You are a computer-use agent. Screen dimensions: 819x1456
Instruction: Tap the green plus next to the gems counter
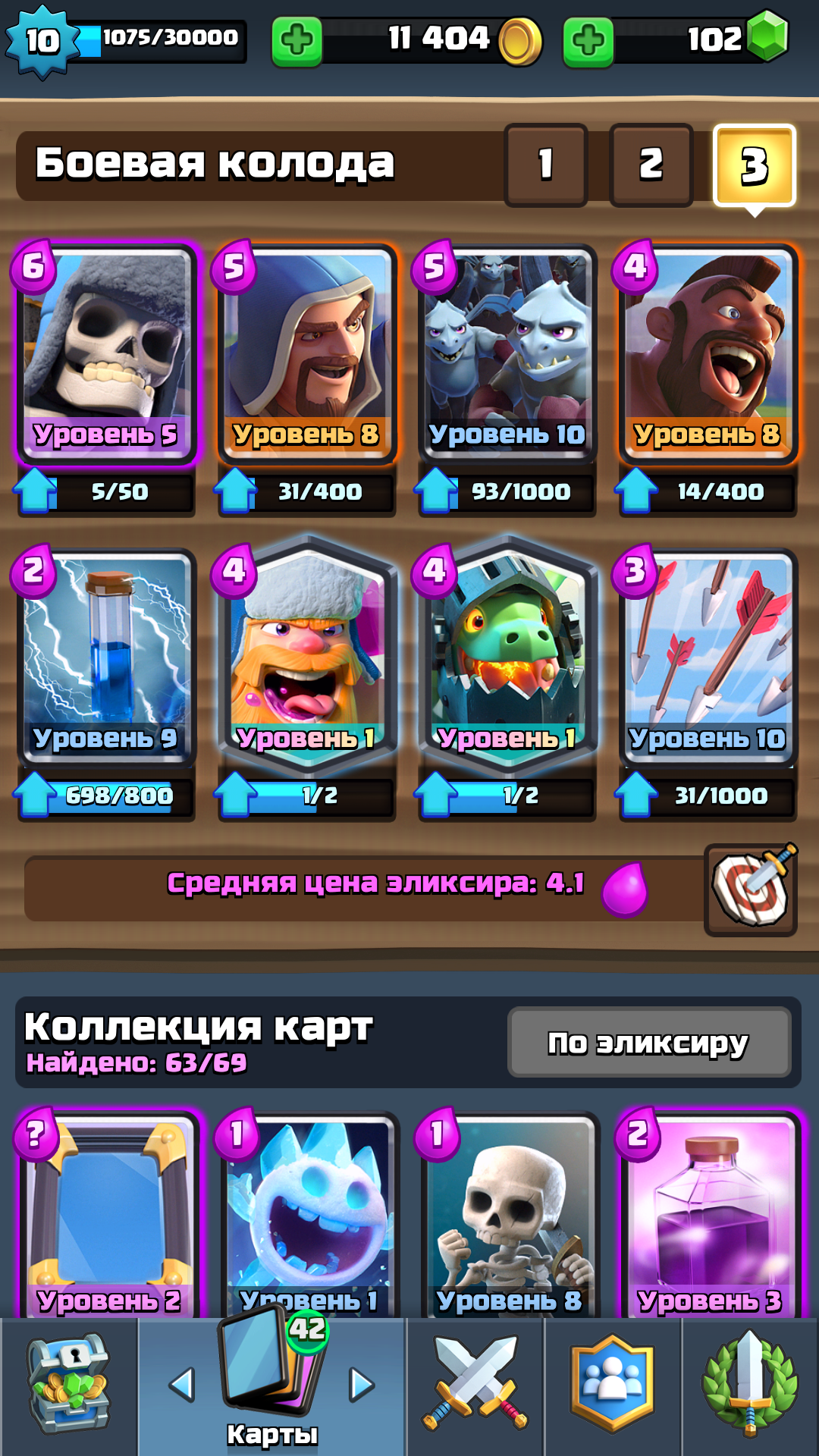click(x=588, y=41)
